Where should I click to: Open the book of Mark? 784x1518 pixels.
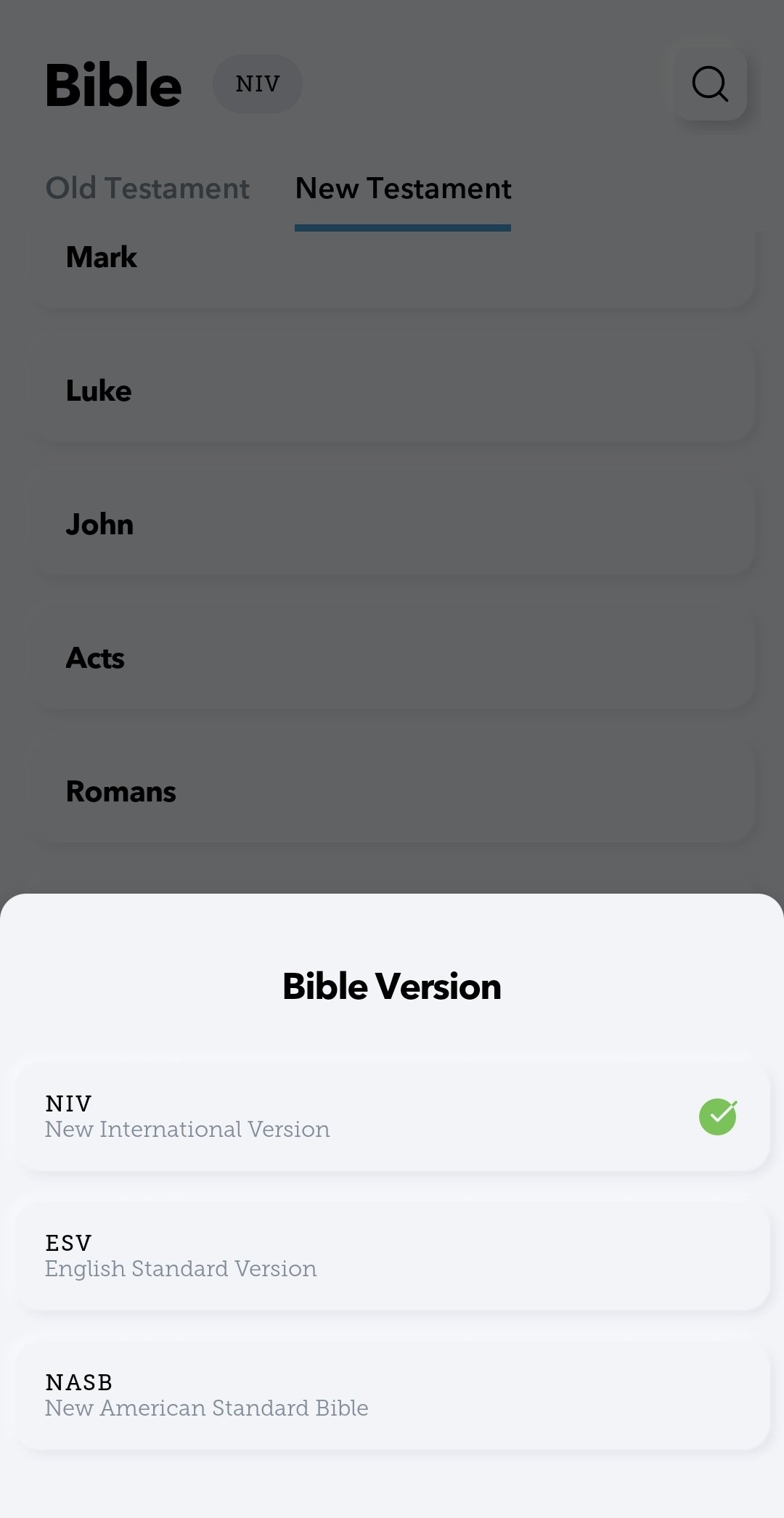[392, 265]
